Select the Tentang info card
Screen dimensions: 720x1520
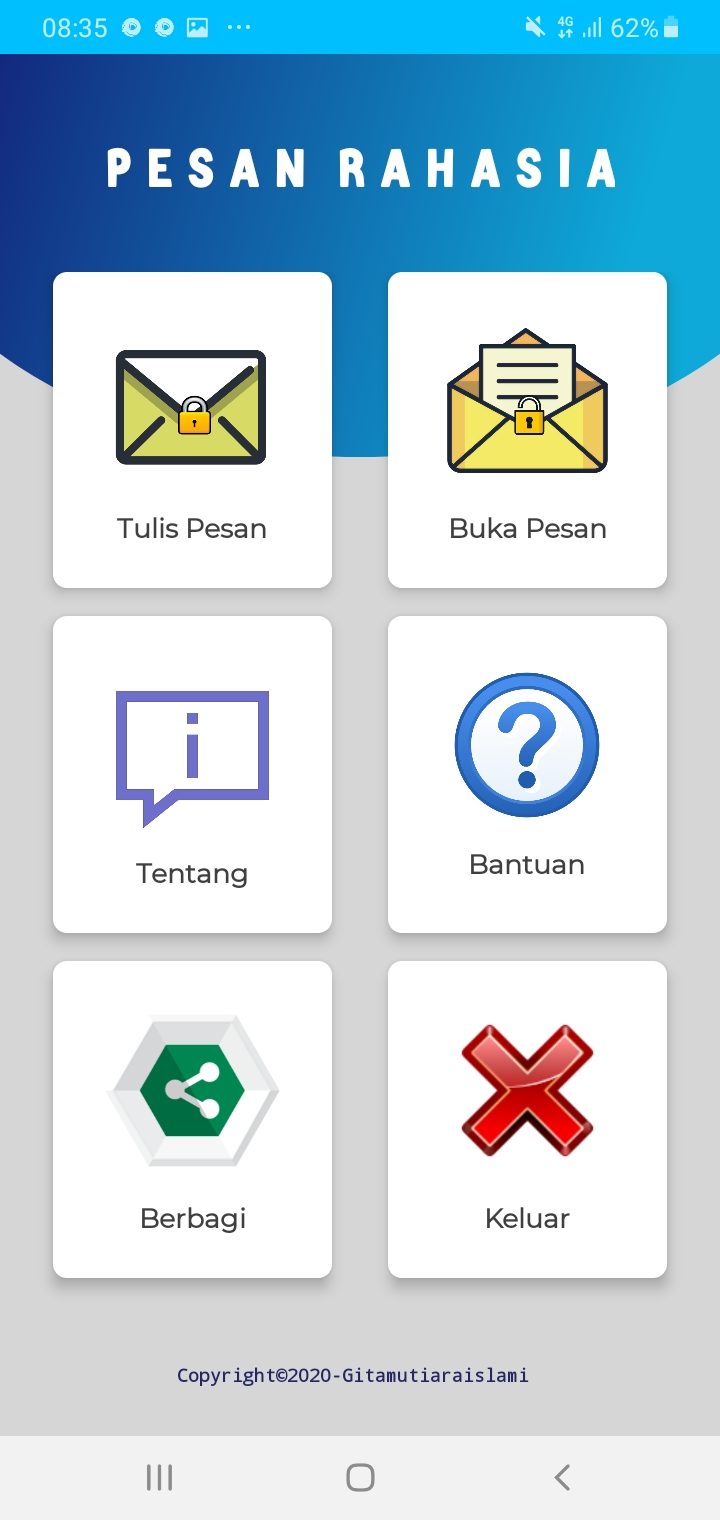tap(192, 774)
